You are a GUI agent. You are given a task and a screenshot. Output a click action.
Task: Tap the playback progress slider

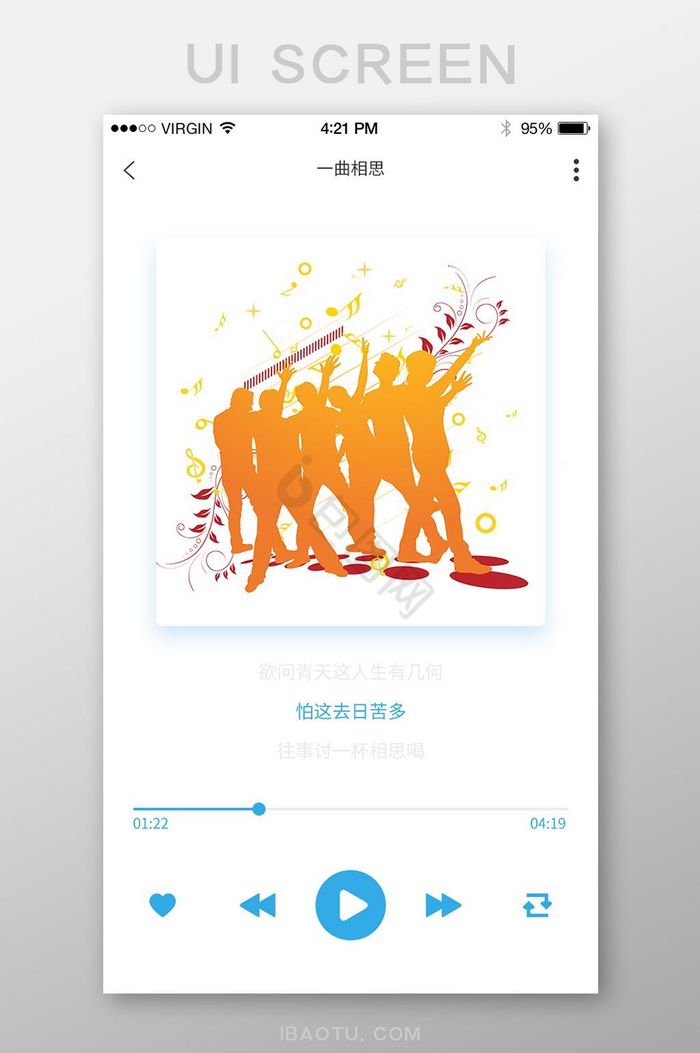(x=350, y=808)
